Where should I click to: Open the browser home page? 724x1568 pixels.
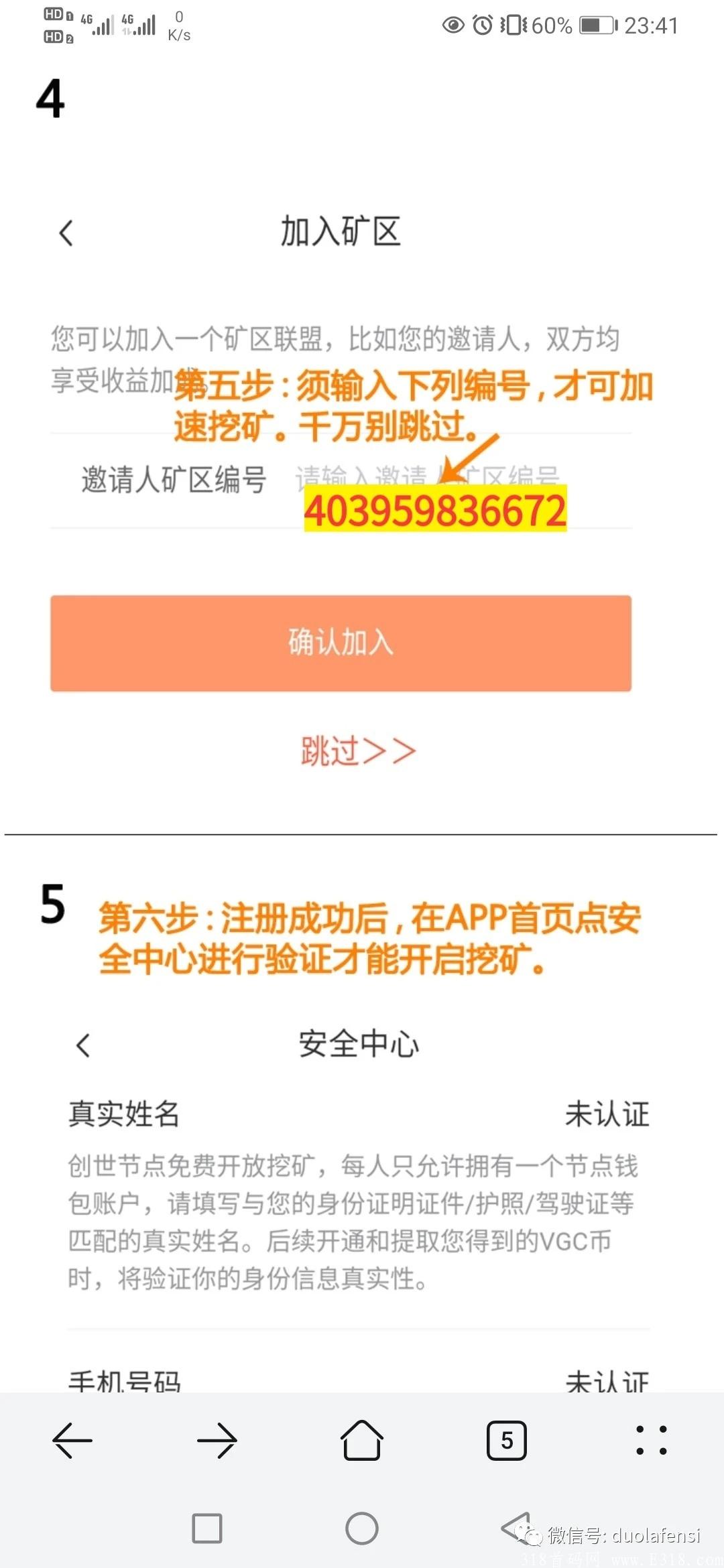(362, 1440)
